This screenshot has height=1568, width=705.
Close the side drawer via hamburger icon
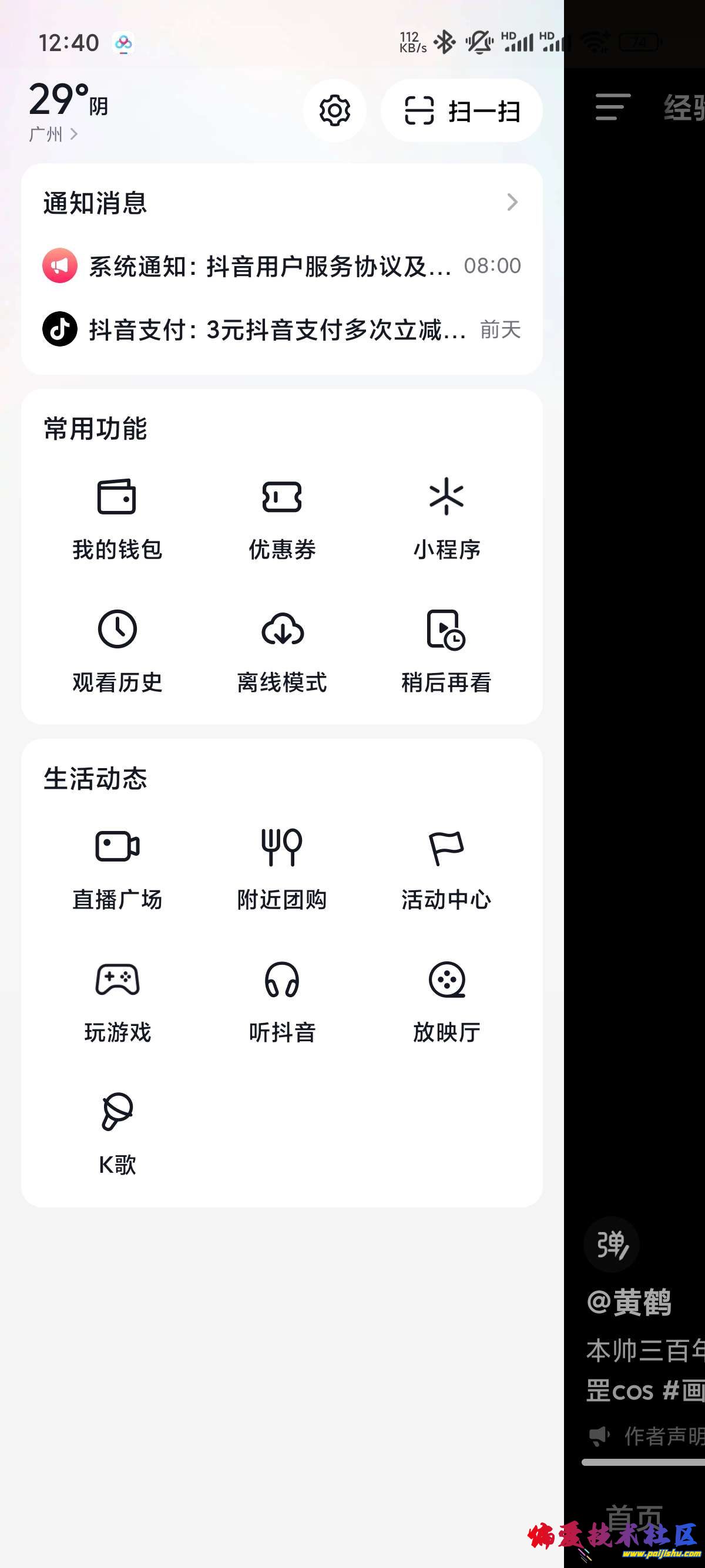tap(612, 107)
